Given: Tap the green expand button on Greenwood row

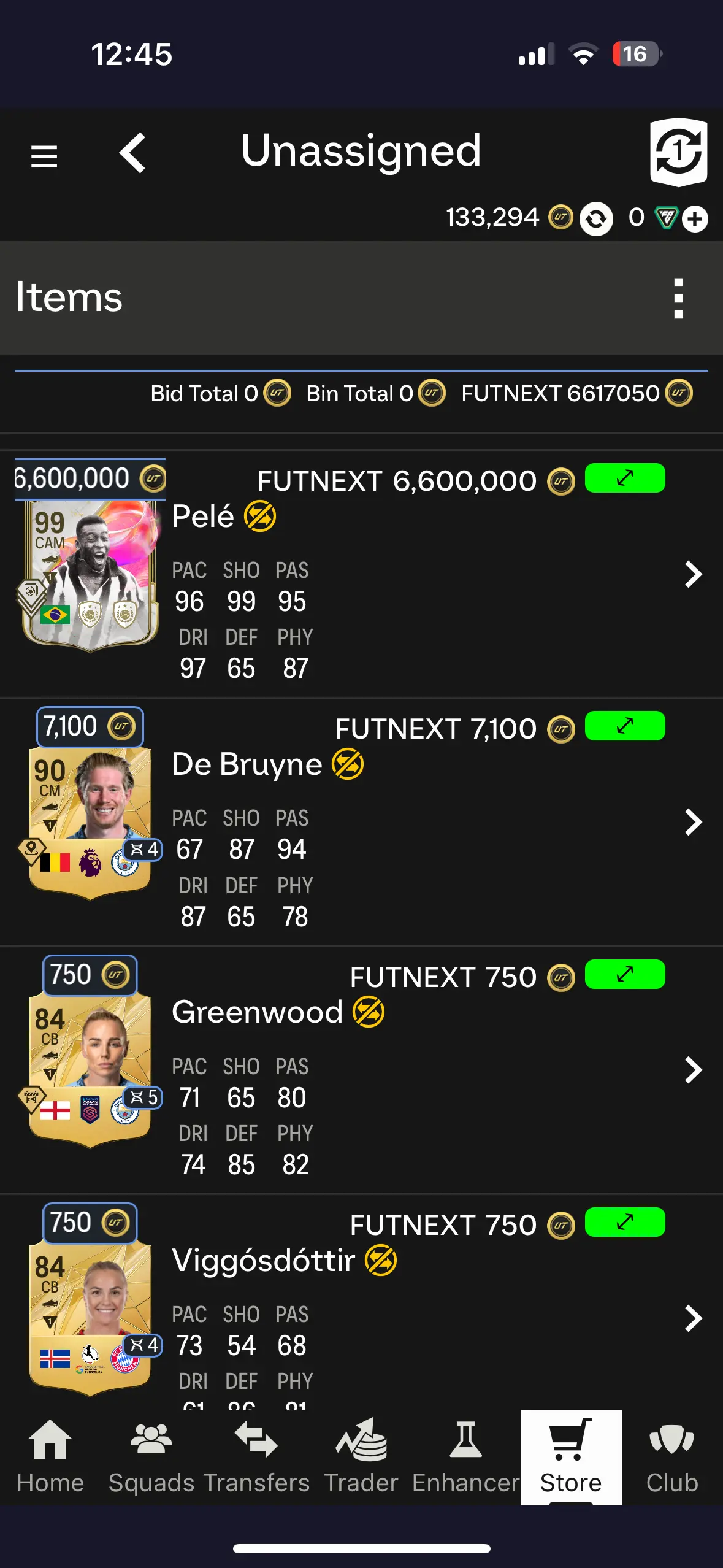Looking at the screenshot, I should (x=624, y=974).
